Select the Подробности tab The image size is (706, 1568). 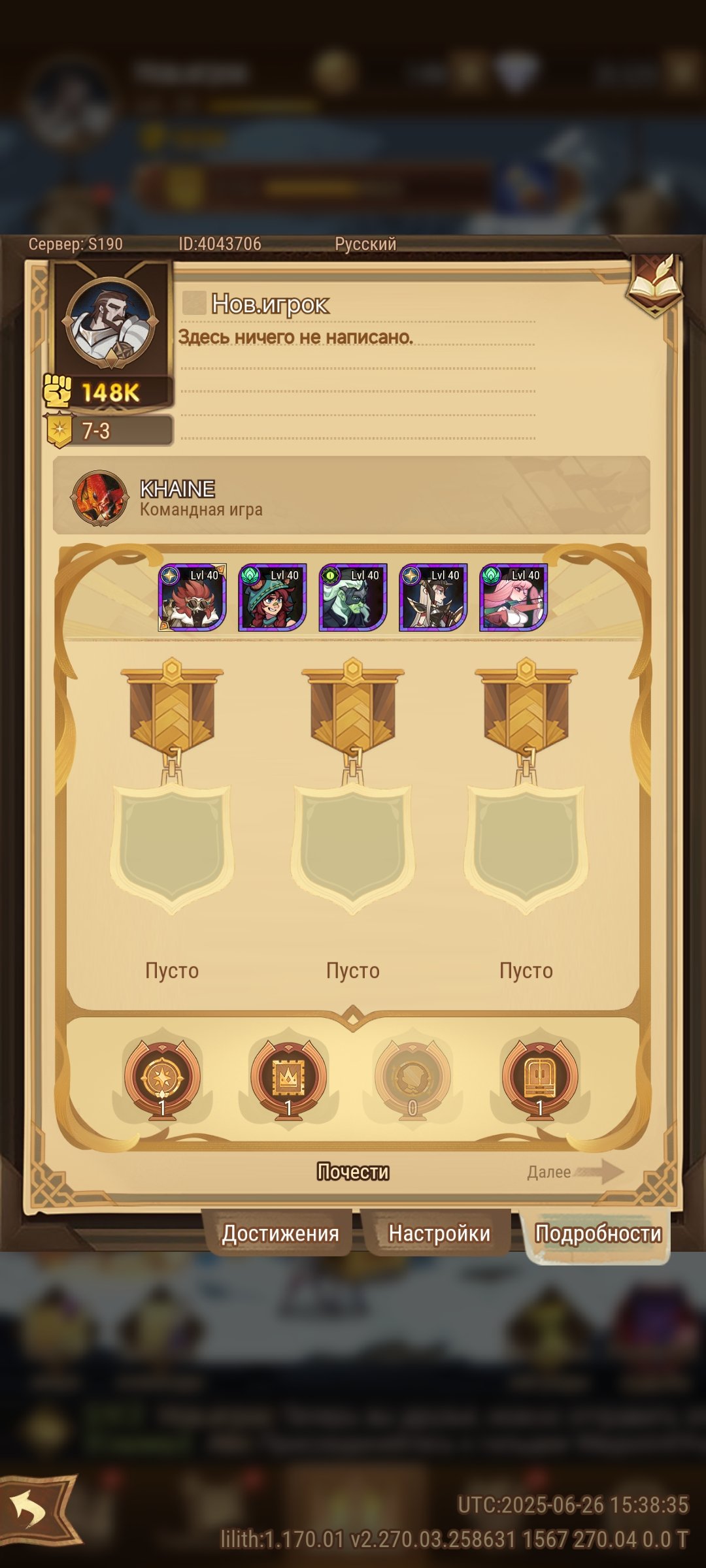click(x=597, y=1233)
